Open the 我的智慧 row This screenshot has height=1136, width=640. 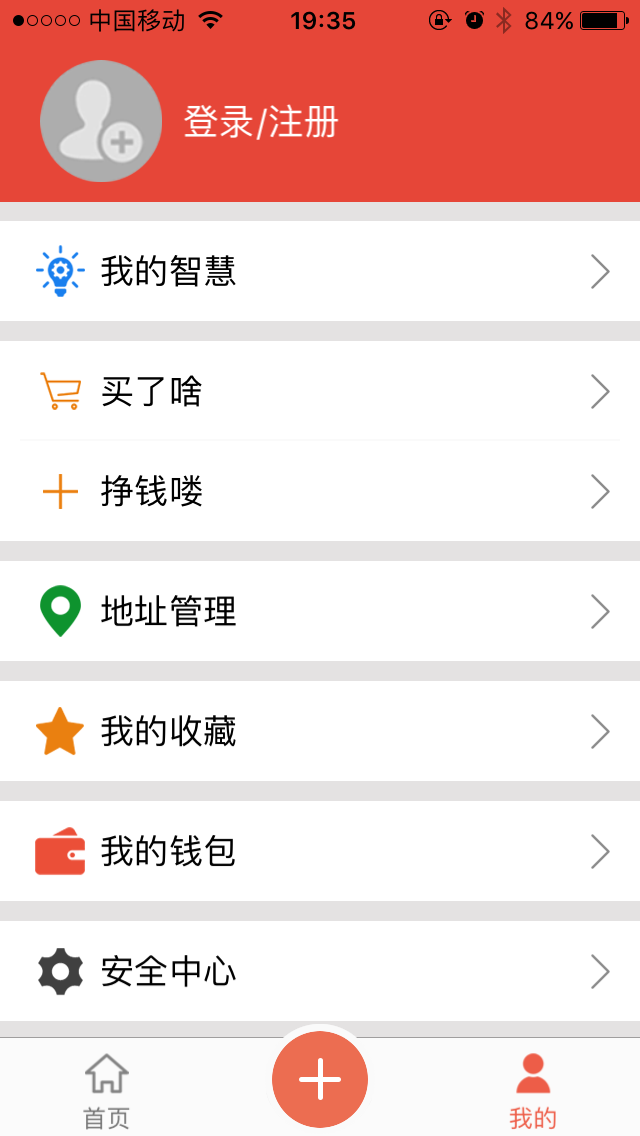[x=320, y=271]
